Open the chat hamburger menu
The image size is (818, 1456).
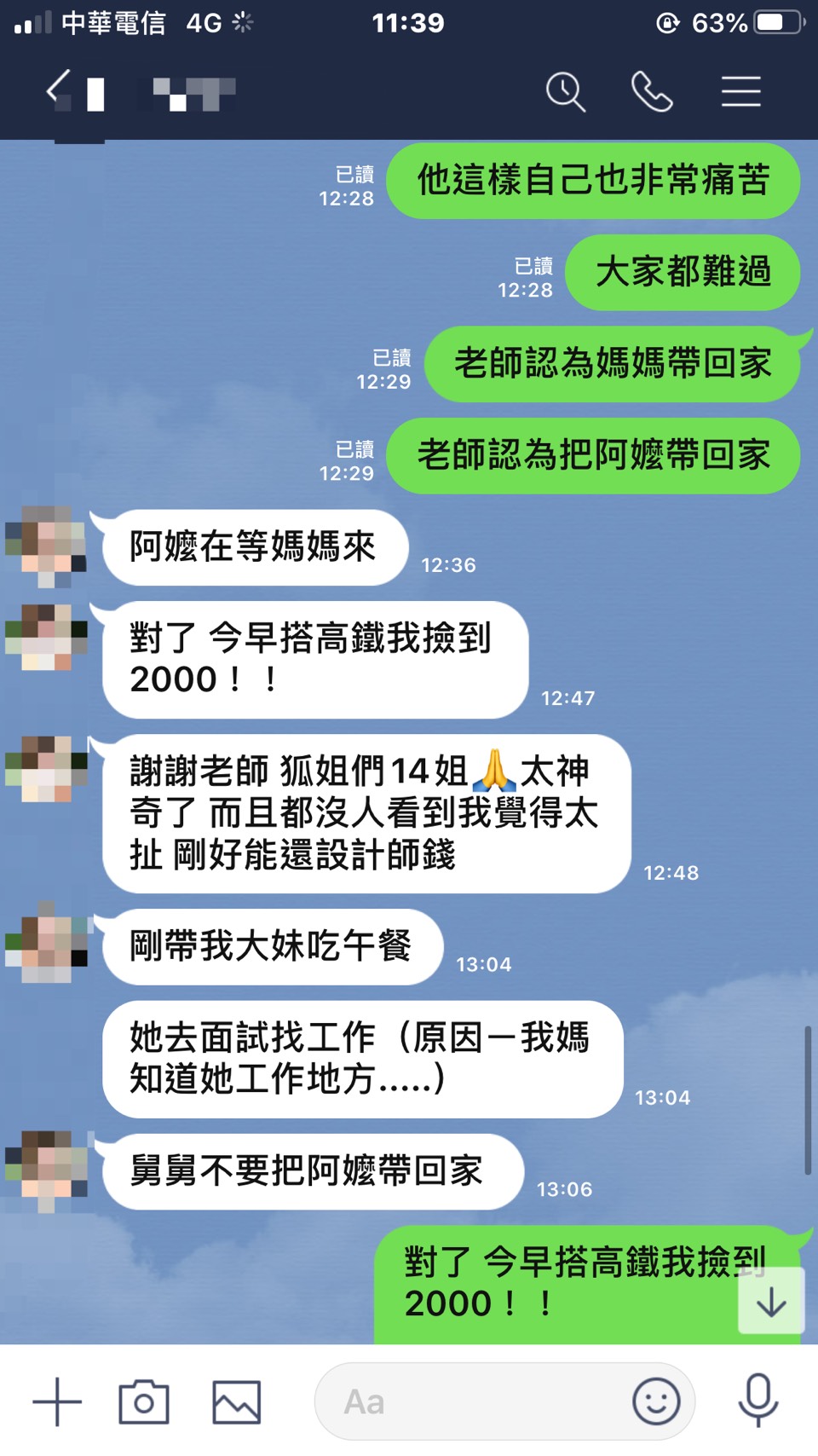pyautogui.click(x=740, y=91)
